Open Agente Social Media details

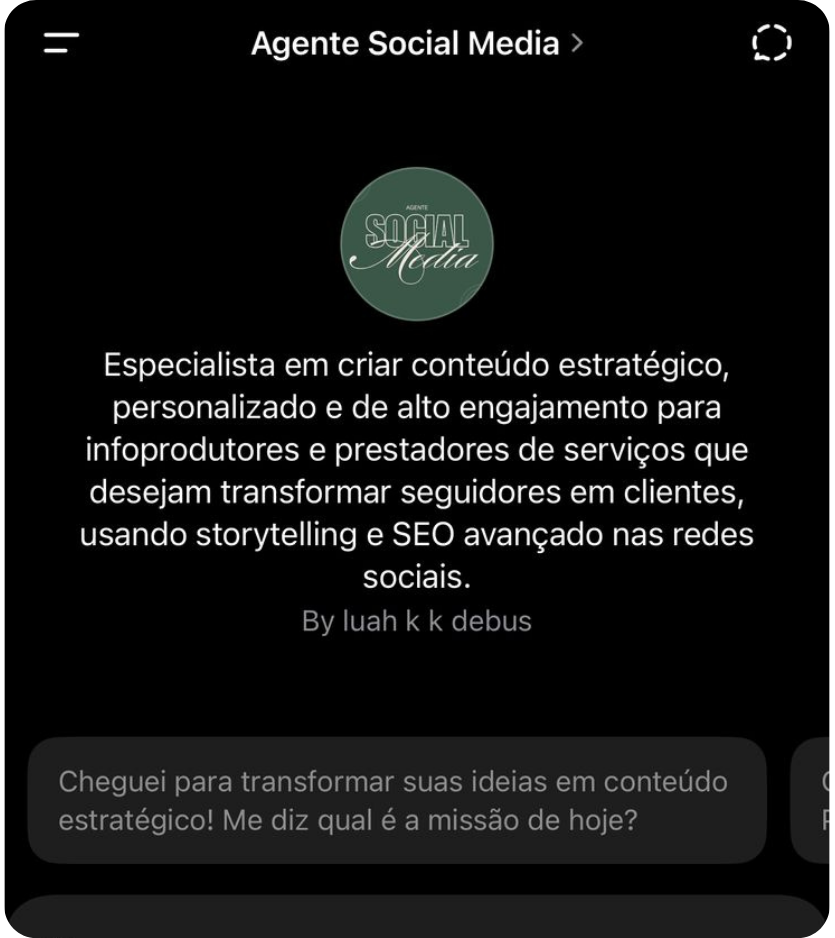[416, 44]
